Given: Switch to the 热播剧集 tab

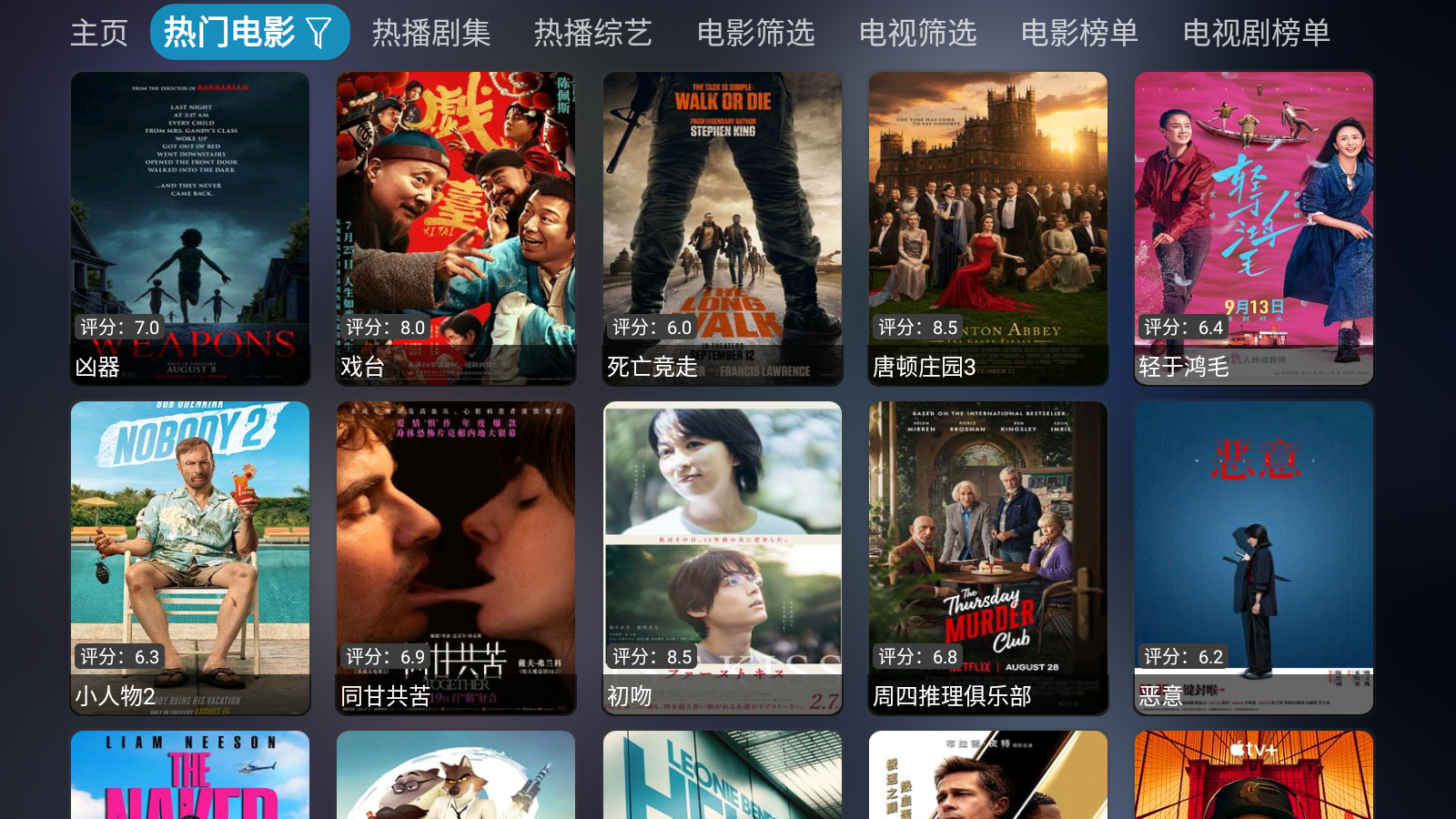Looking at the screenshot, I should (430, 33).
